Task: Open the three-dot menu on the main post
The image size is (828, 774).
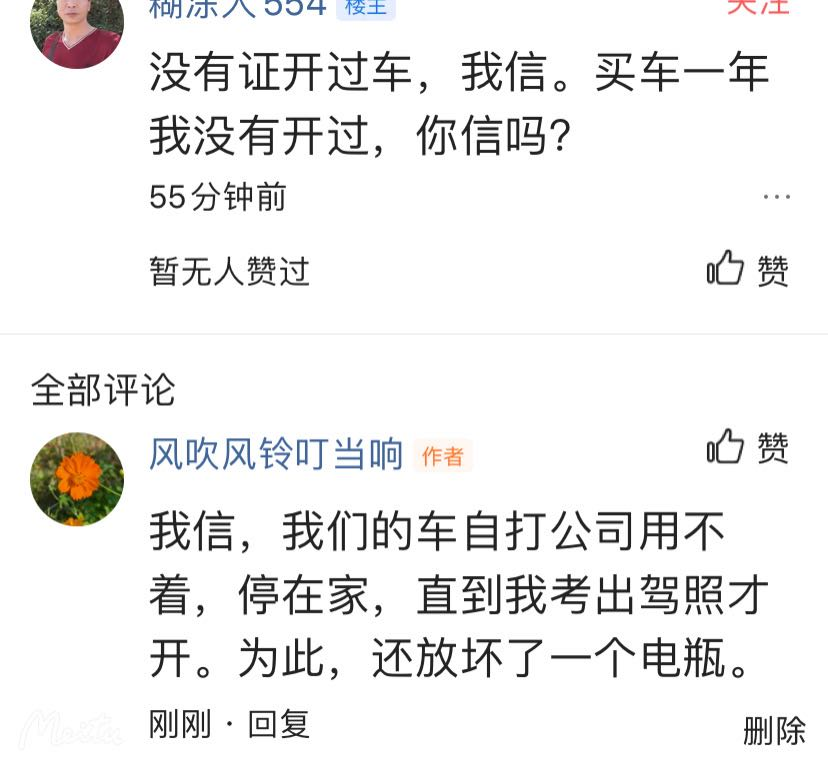Action: [776, 197]
